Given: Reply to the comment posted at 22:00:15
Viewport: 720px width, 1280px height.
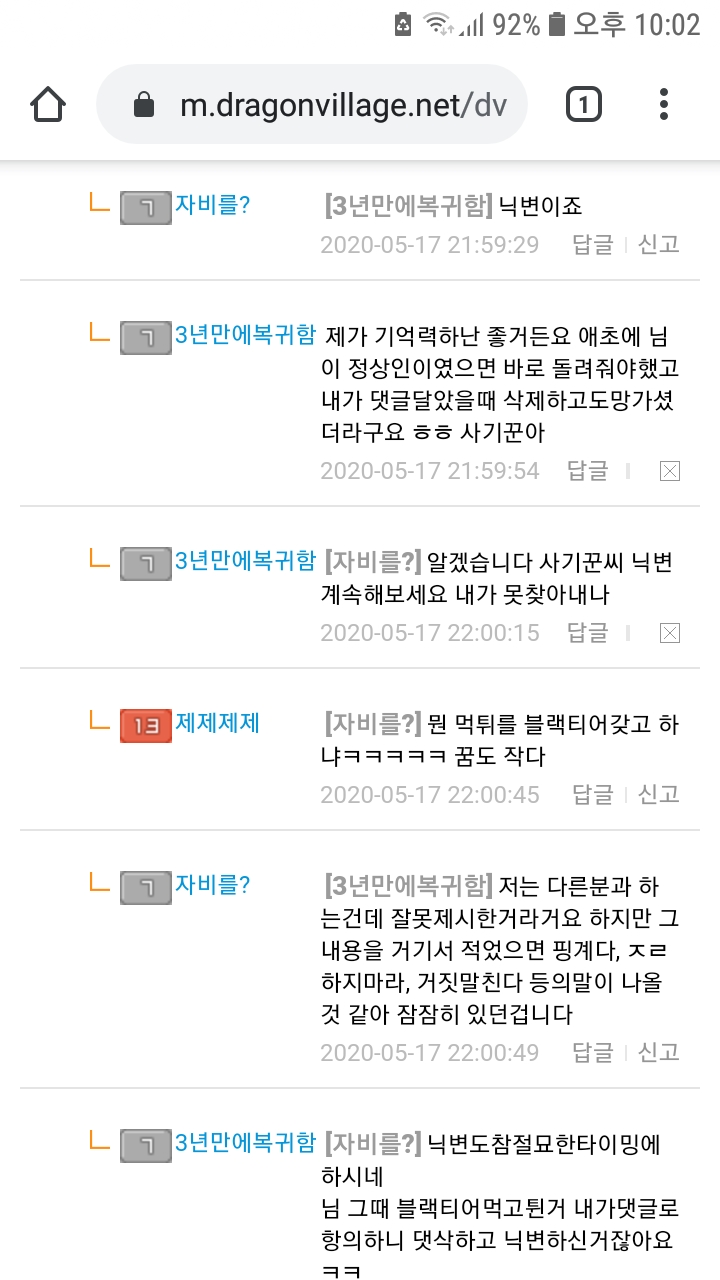Looking at the screenshot, I should (x=587, y=632).
